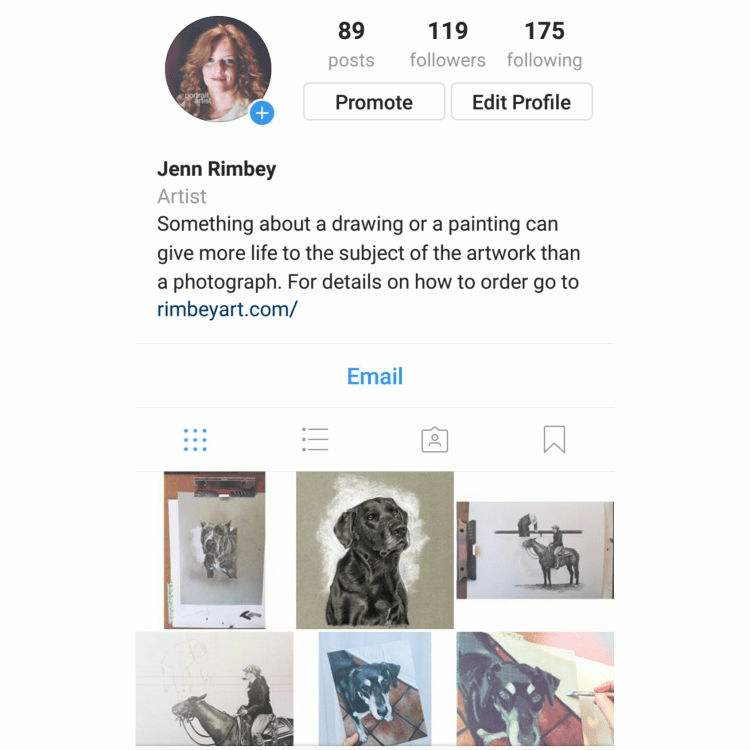Open the rimbeyart.com link
This screenshot has height=750, width=750.
(x=227, y=309)
